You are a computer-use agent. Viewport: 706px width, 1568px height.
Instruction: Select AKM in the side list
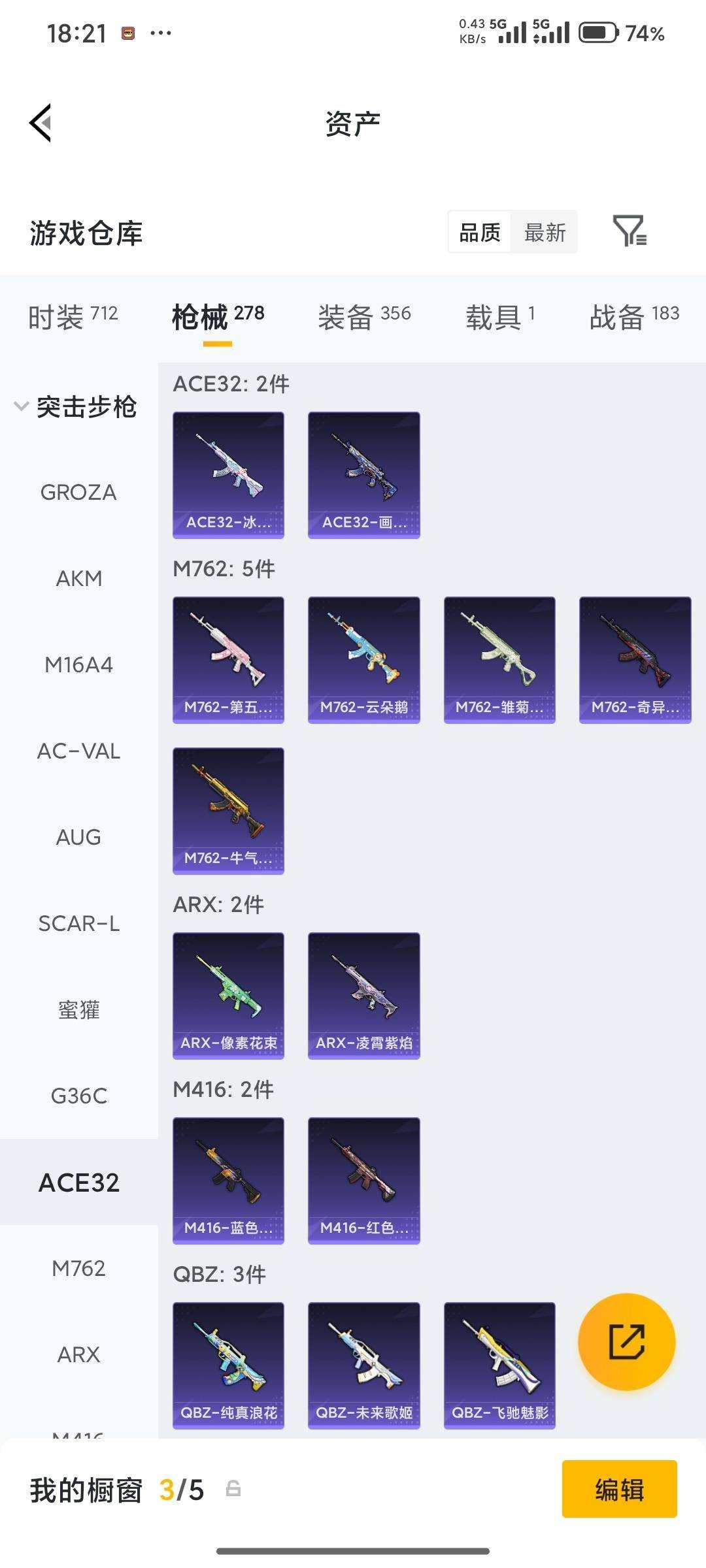click(78, 578)
